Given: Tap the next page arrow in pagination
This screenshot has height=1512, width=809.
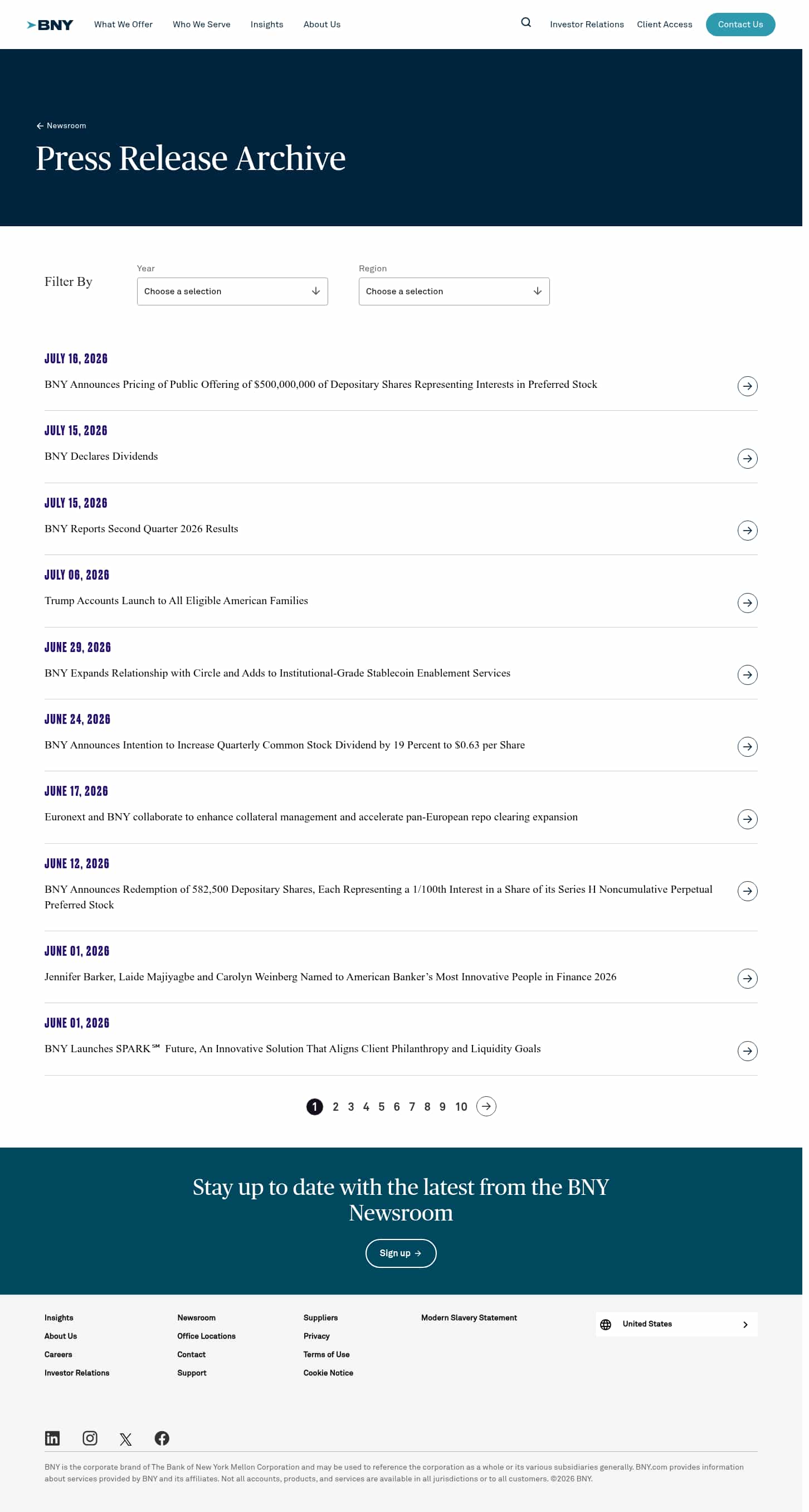Looking at the screenshot, I should 486,1106.
